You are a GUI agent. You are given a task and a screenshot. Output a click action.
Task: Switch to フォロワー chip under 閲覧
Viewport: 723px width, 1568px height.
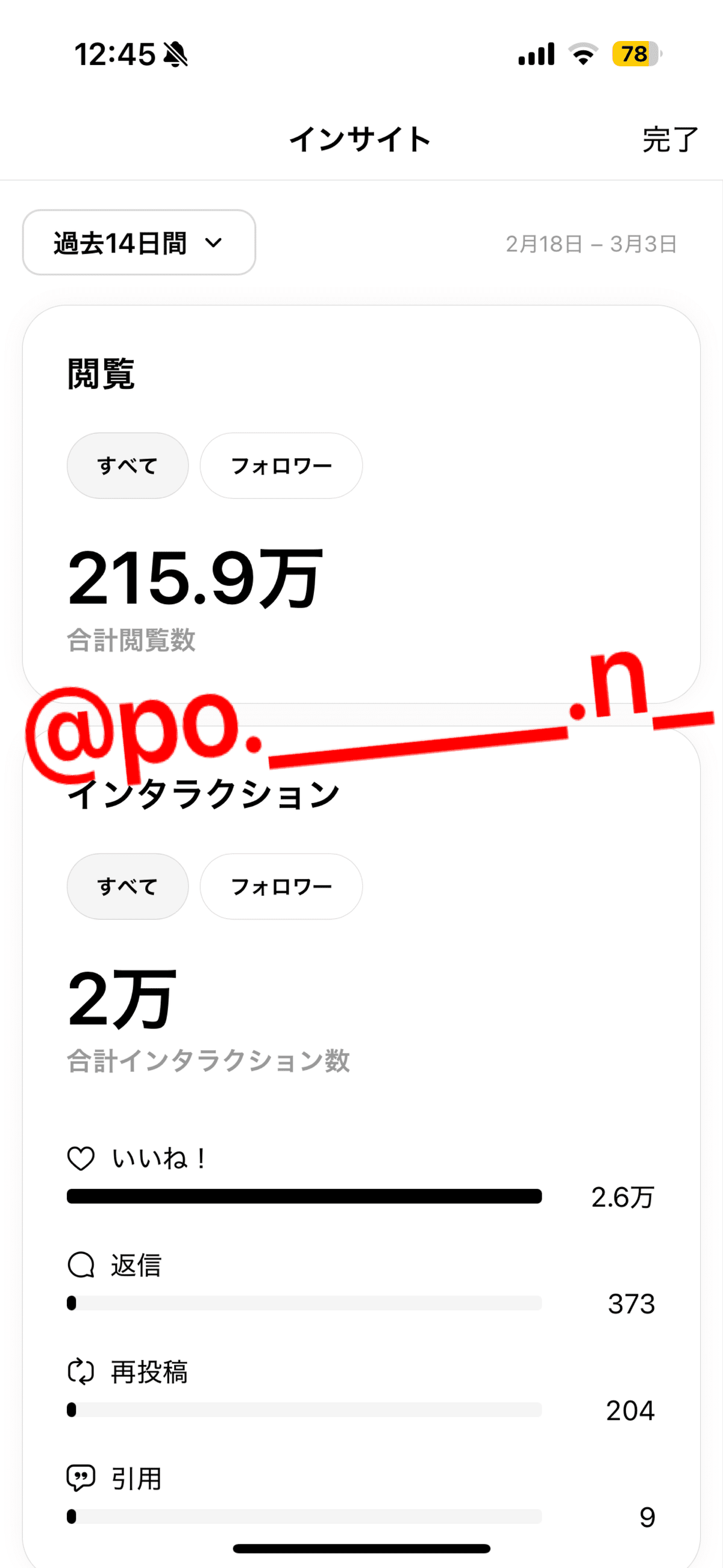click(x=281, y=465)
